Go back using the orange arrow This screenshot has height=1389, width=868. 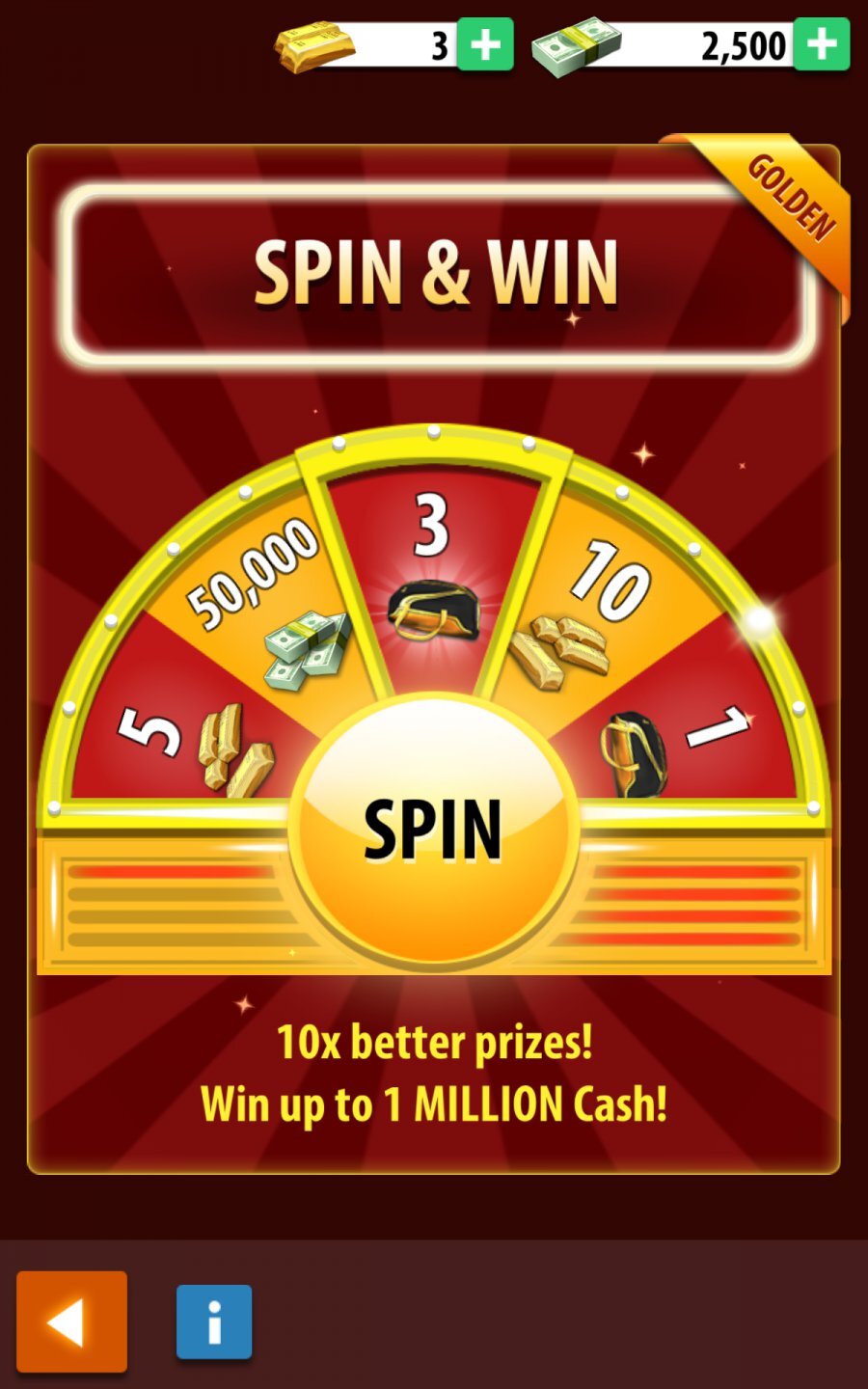71,1321
